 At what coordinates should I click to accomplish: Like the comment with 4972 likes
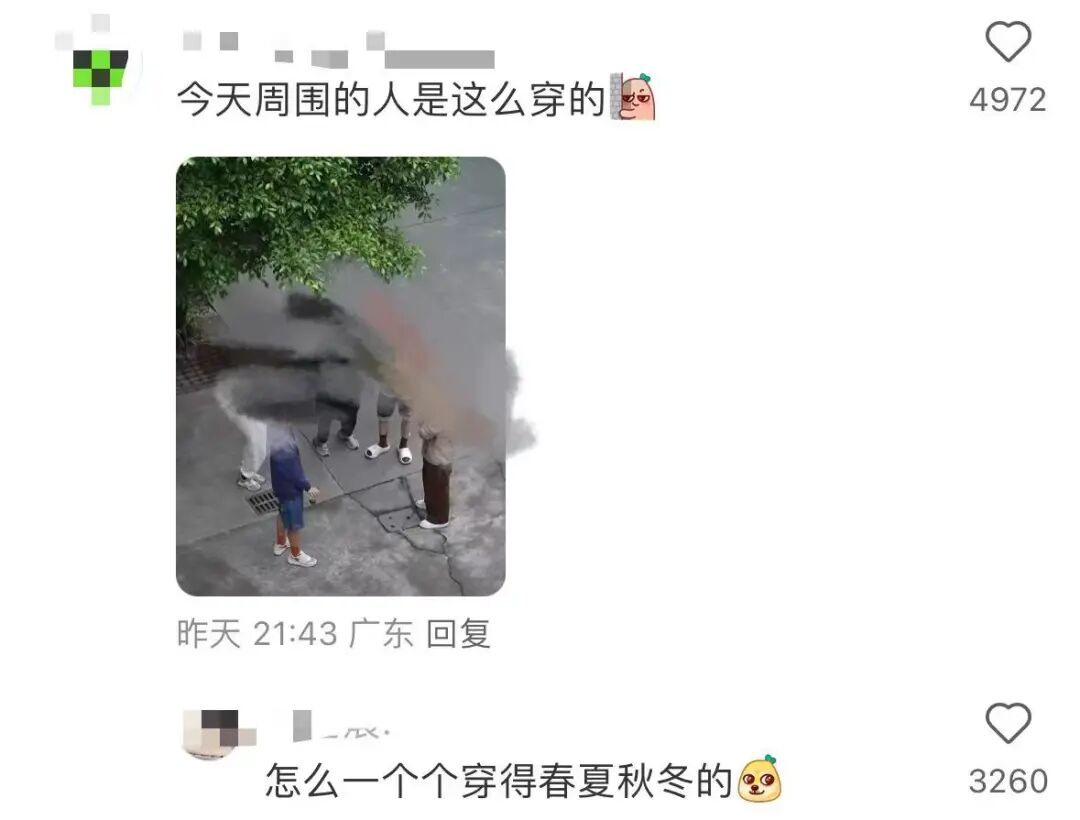click(1007, 43)
